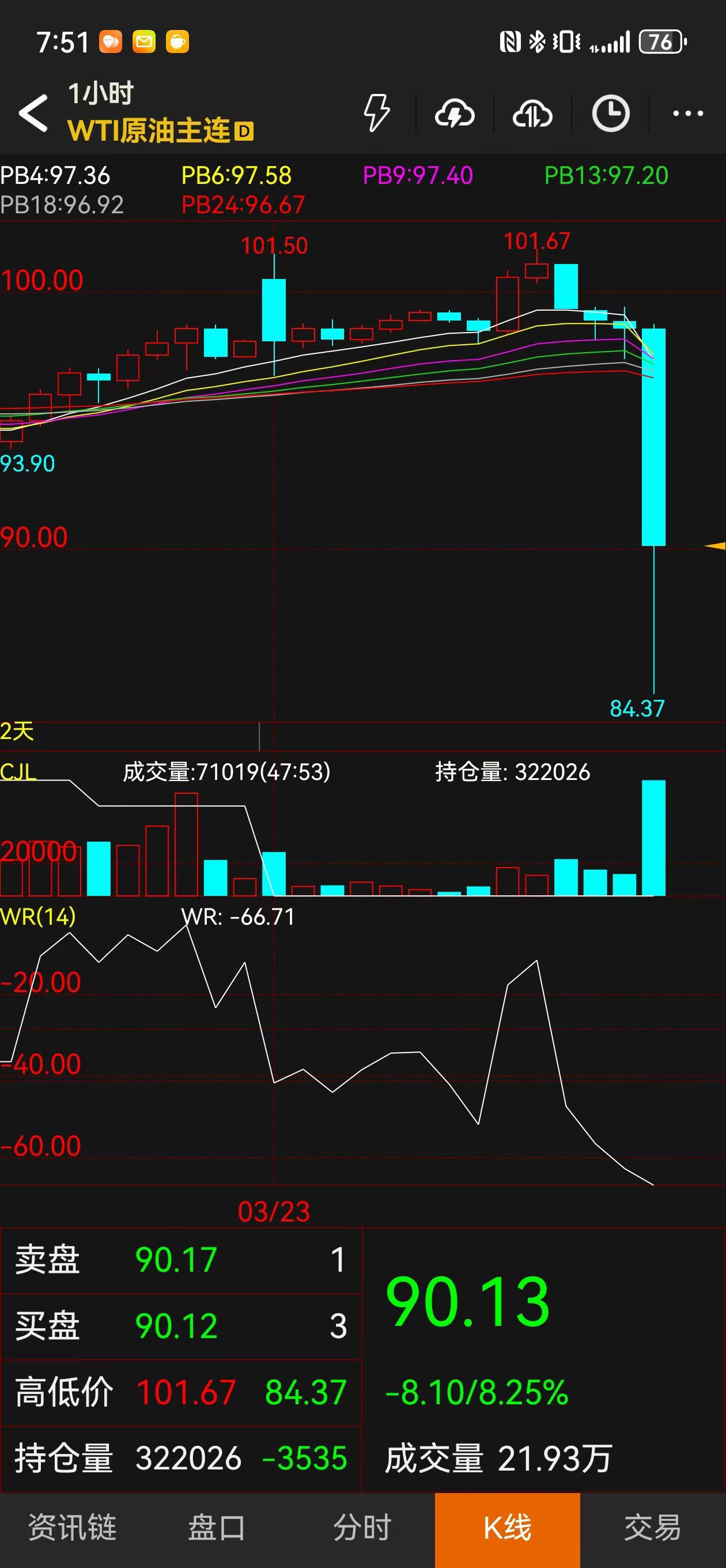Open the 1小时 period selector

(x=101, y=94)
